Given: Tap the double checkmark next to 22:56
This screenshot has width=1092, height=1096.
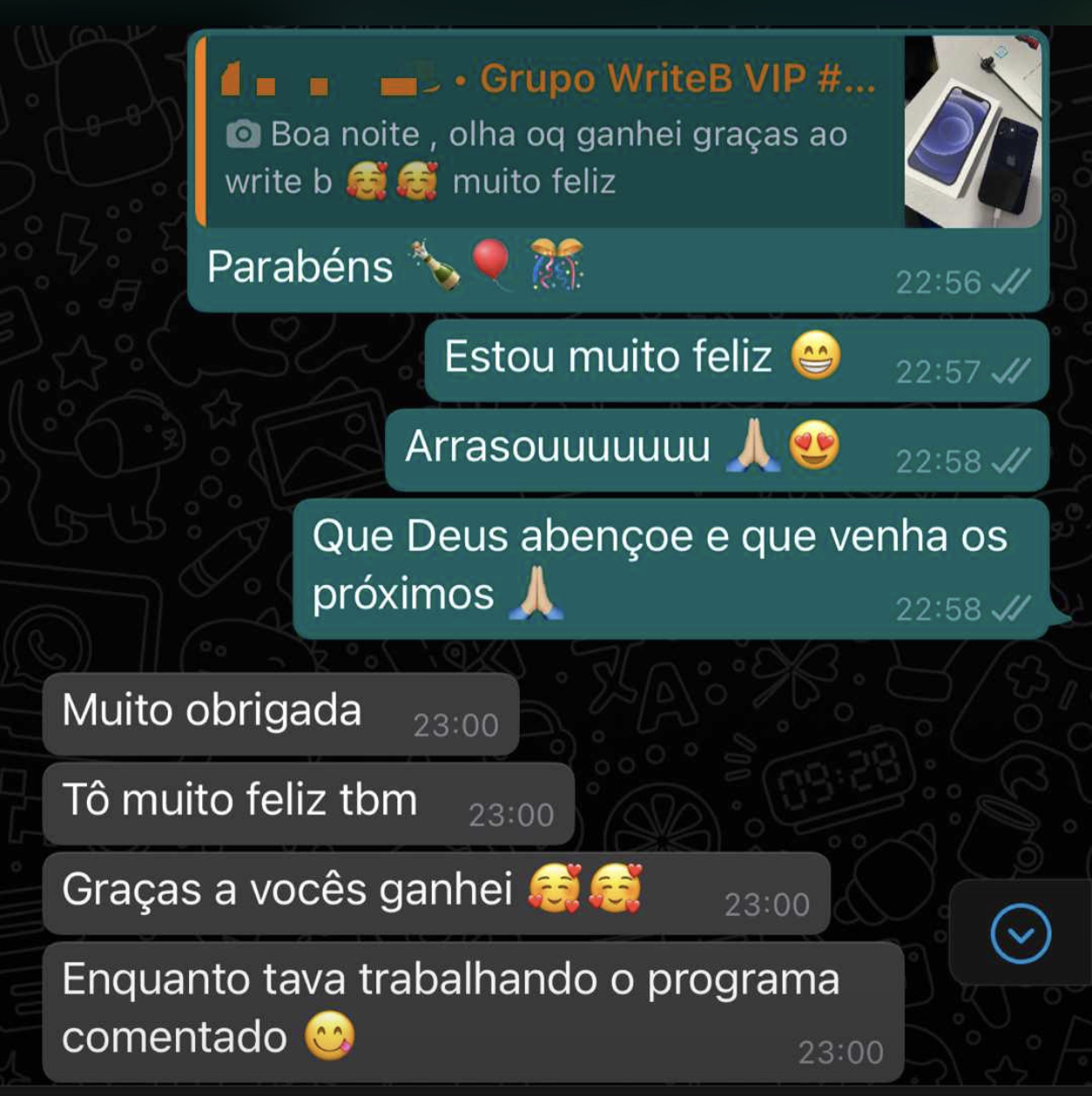Looking at the screenshot, I should pos(1013,282).
